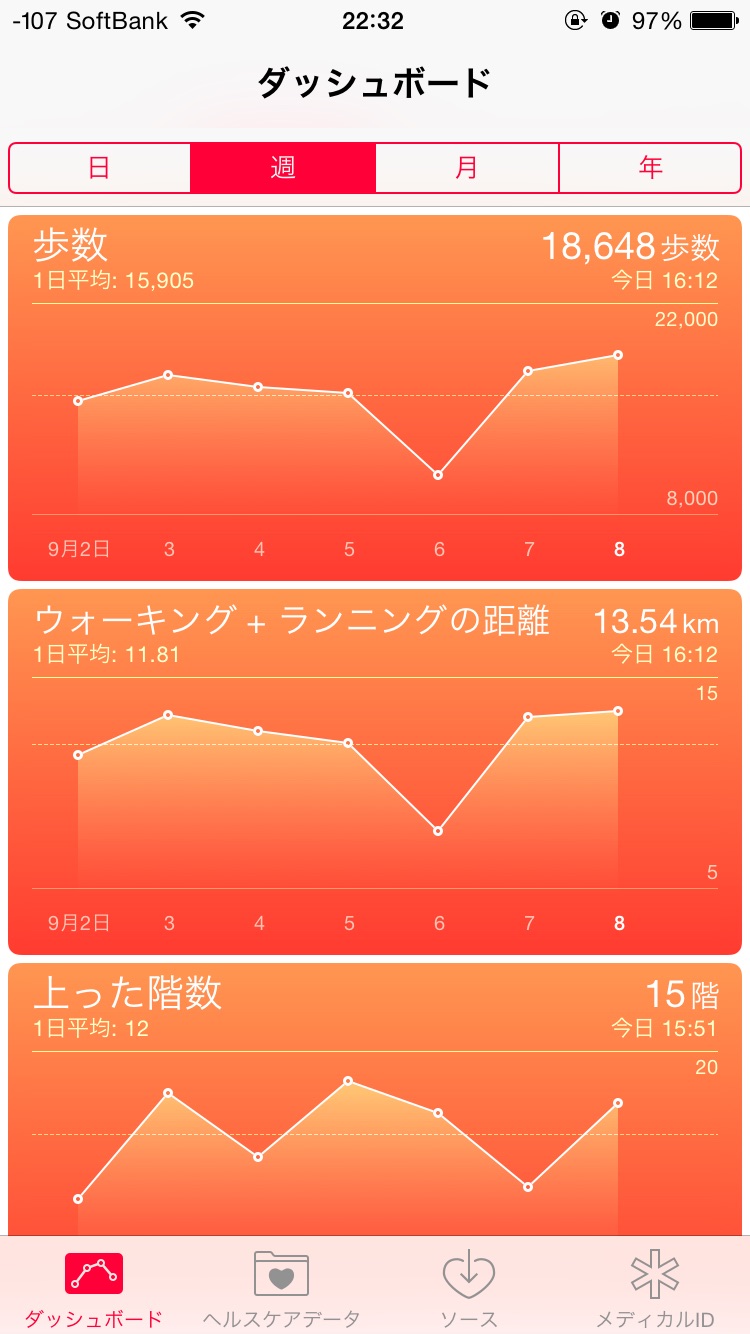Switch to the 月 (month) view
Viewport: 750px width, 1334px height.
[x=467, y=168]
